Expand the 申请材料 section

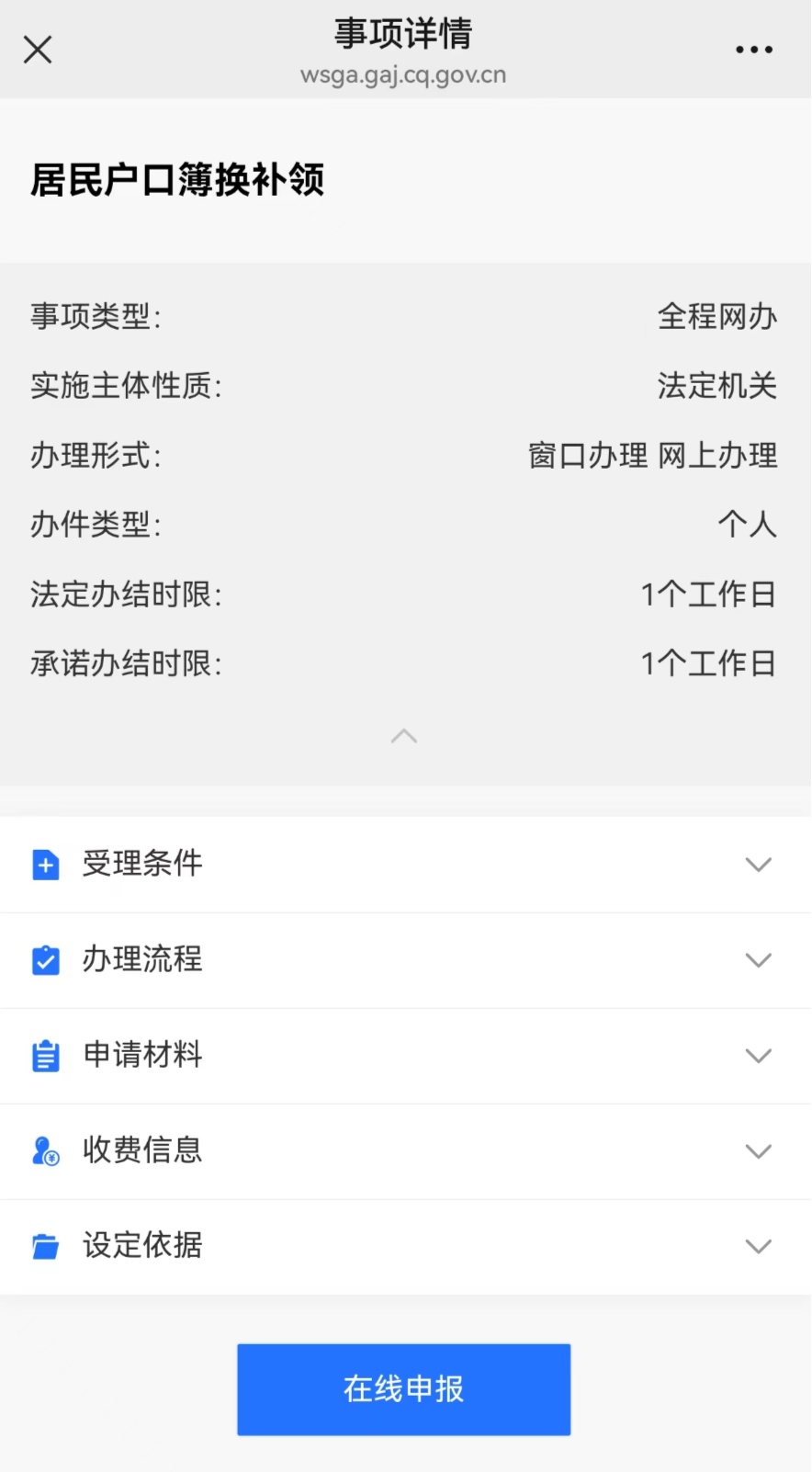tap(758, 1056)
